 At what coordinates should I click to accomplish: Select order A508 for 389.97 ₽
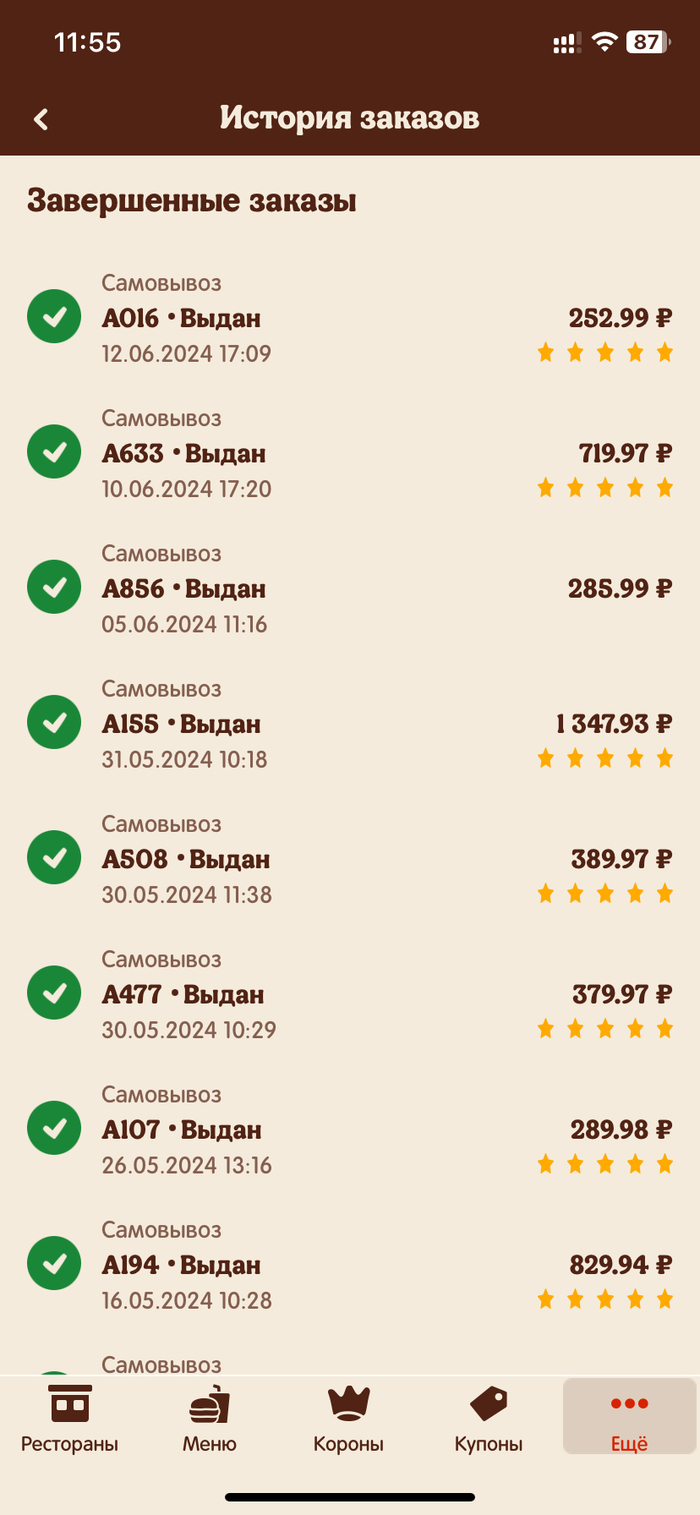point(350,859)
